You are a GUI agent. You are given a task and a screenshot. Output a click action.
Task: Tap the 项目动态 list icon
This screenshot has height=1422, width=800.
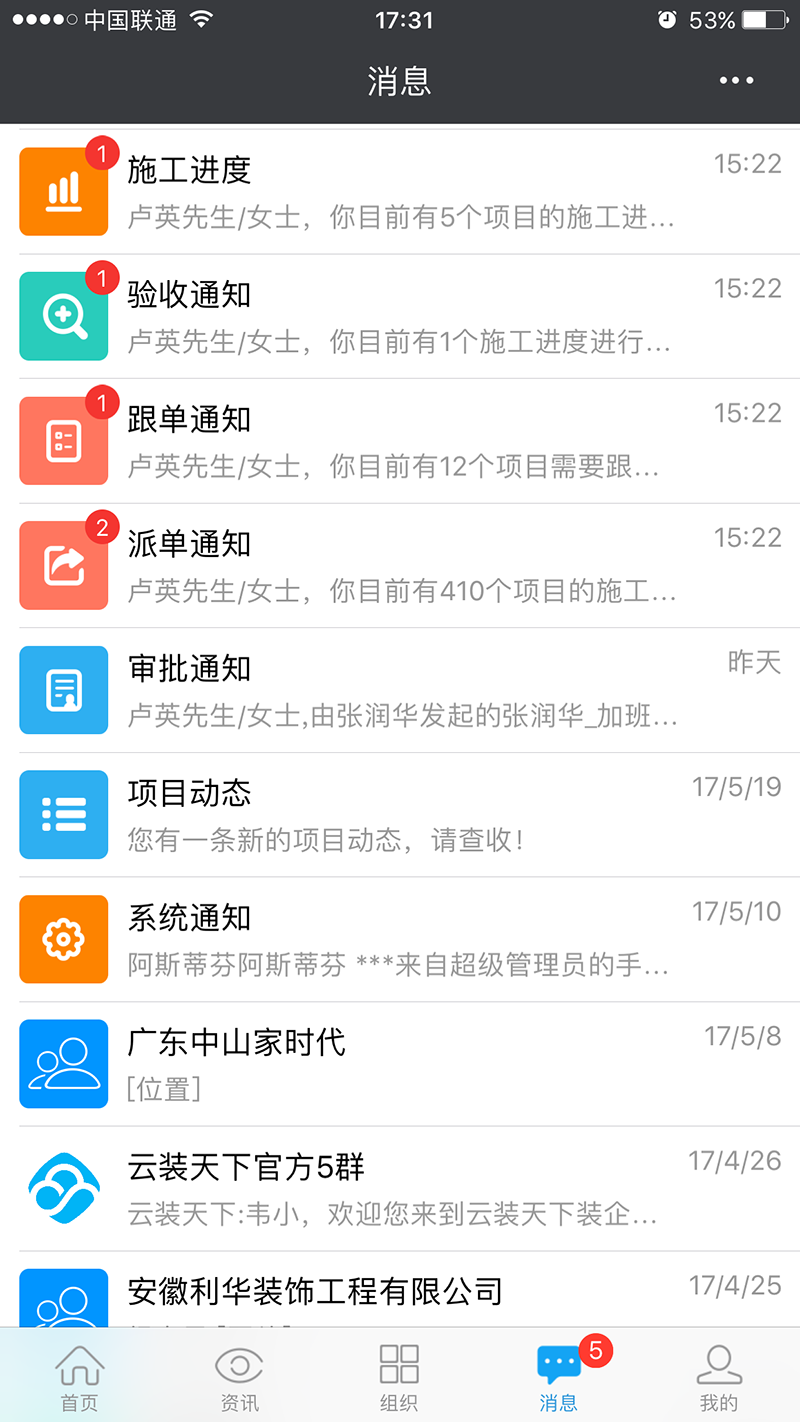63,814
